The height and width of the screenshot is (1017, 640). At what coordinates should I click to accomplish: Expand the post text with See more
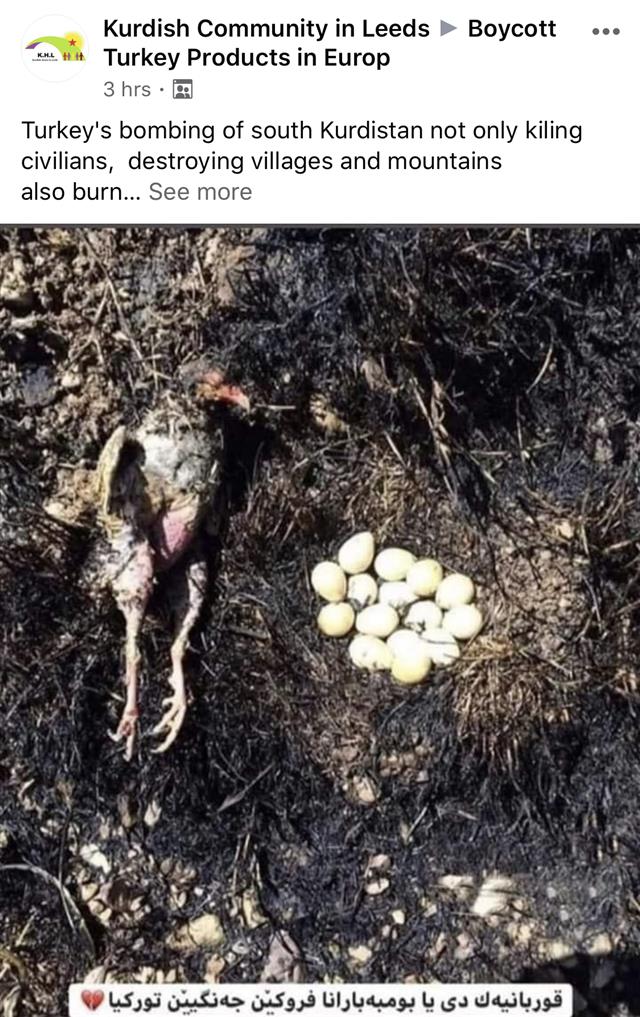click(200, 192)
